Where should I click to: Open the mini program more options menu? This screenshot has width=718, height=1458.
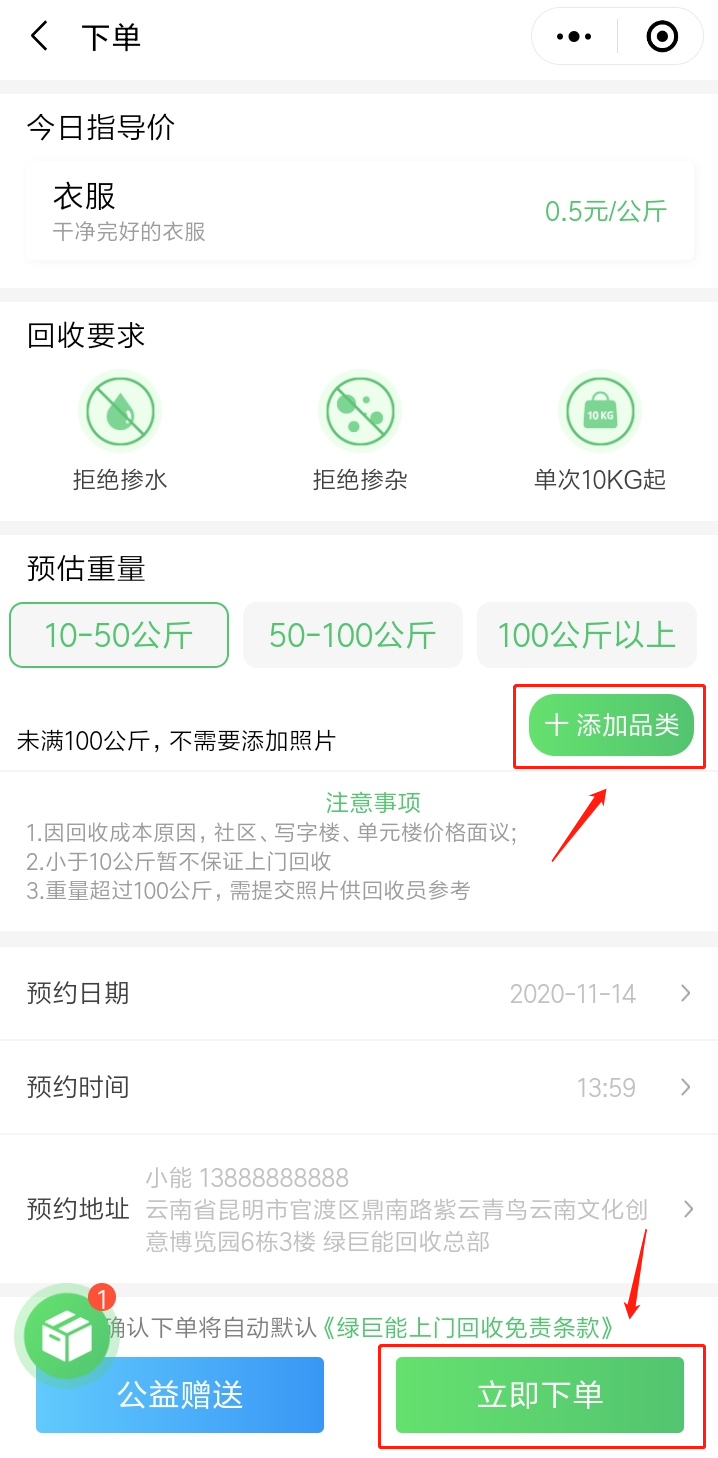[574, 37]
